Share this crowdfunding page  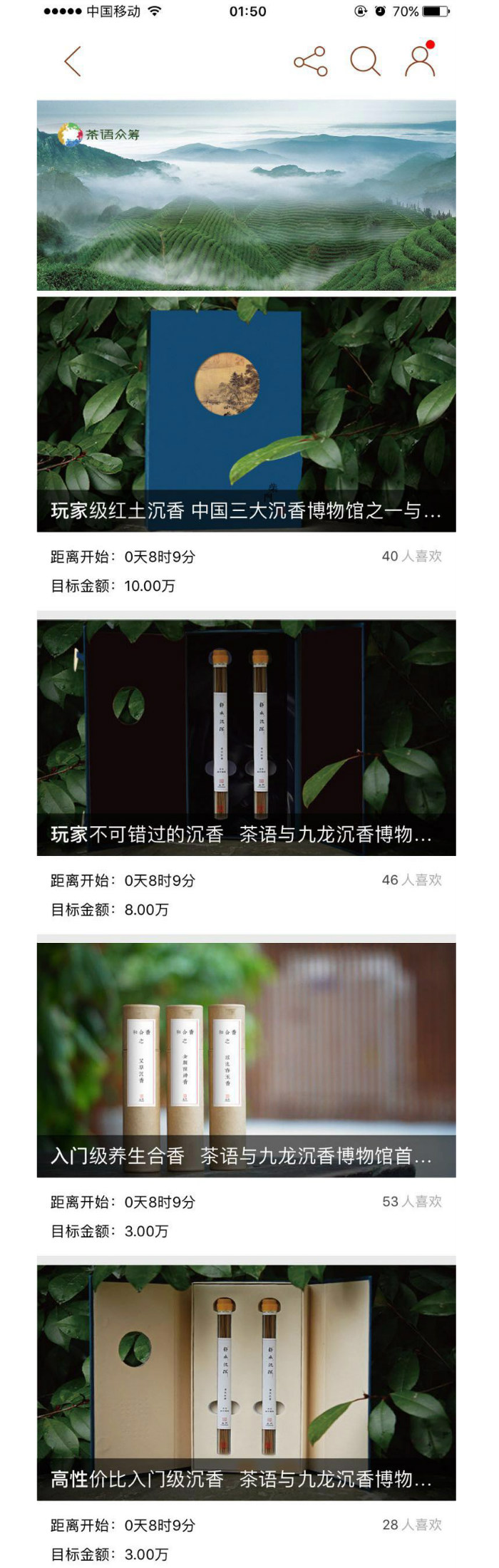(x=311, y=61)
